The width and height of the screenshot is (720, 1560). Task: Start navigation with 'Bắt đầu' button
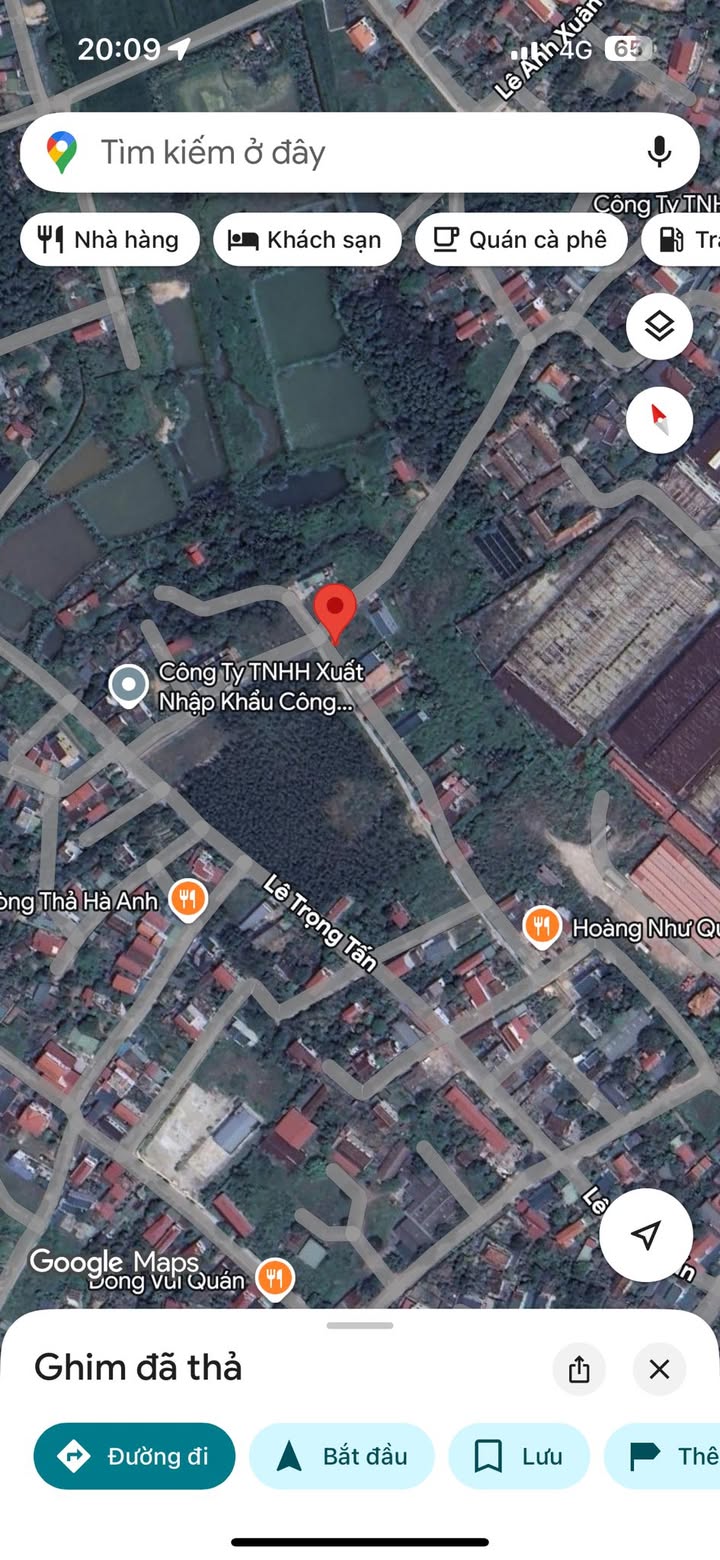pos(342,1456)
